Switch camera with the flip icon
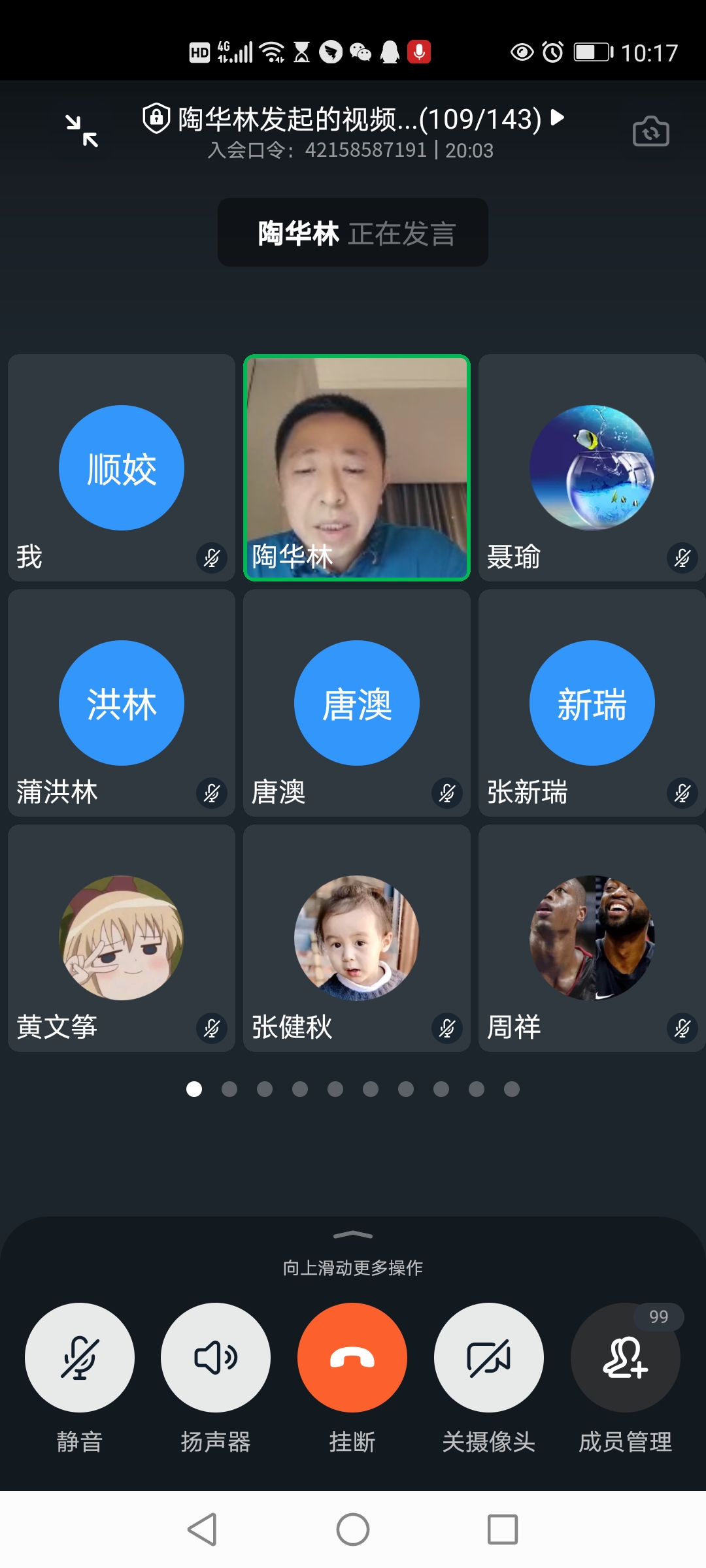706x1568 pixels. [650, 131]
